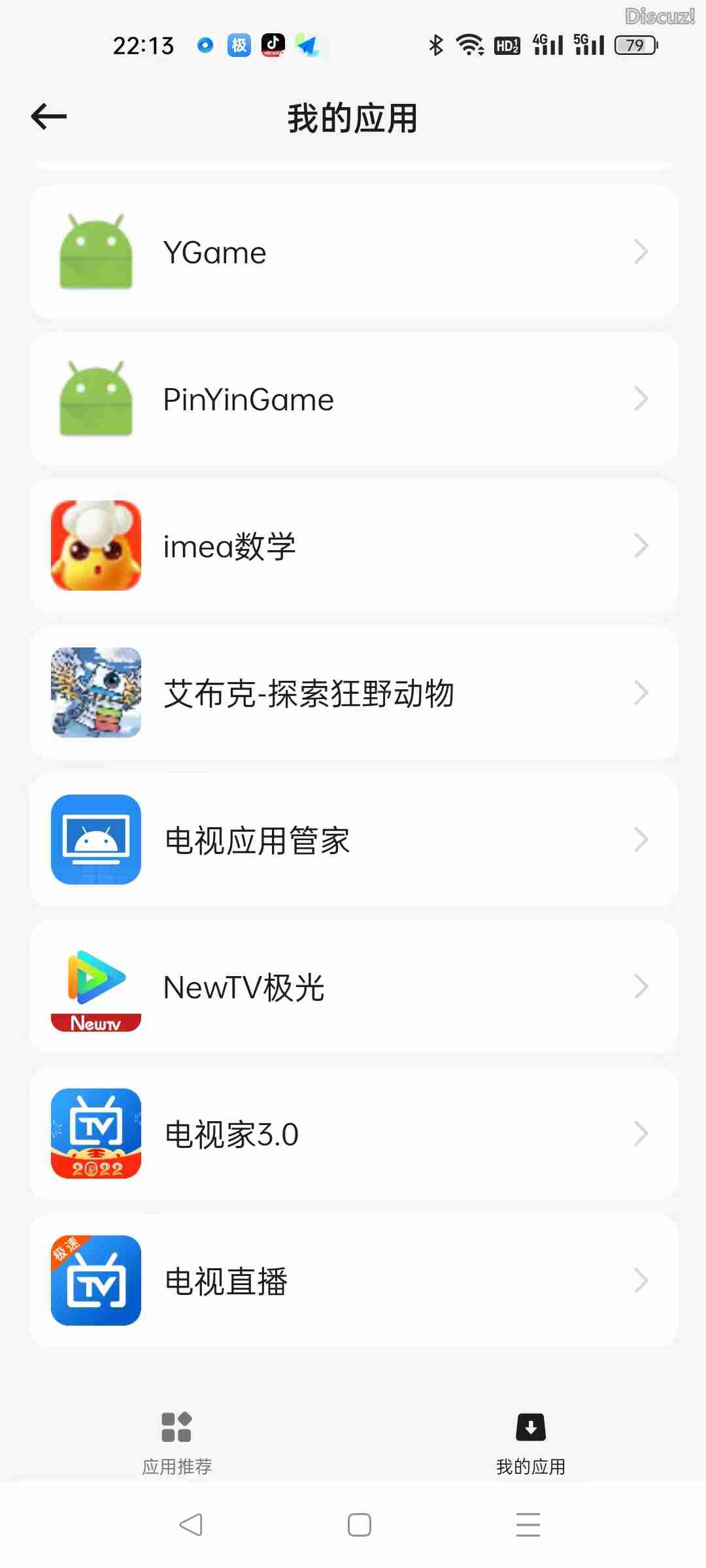Tap the PinYinGame list row

(353, 399)
